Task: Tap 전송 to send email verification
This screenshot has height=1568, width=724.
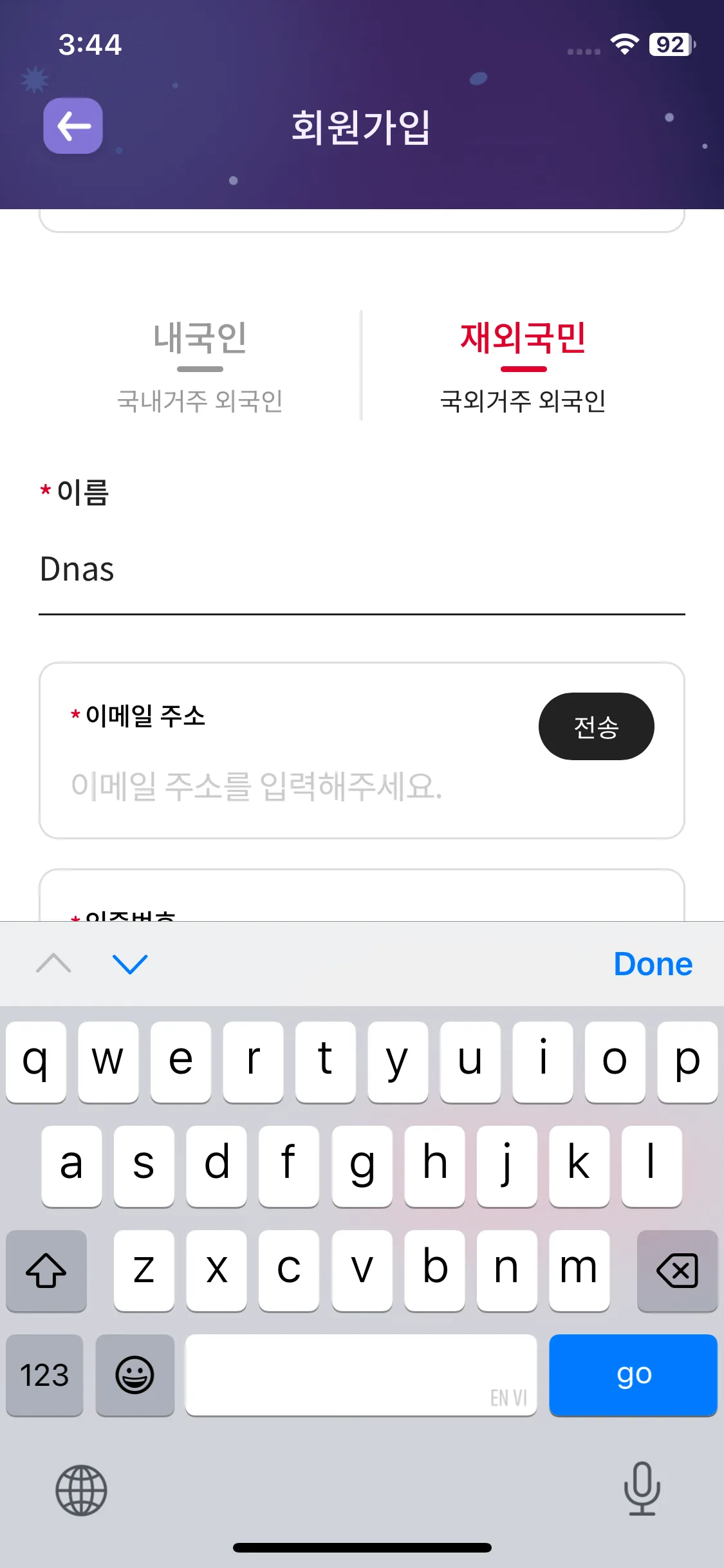Action: tap(596, 726)
